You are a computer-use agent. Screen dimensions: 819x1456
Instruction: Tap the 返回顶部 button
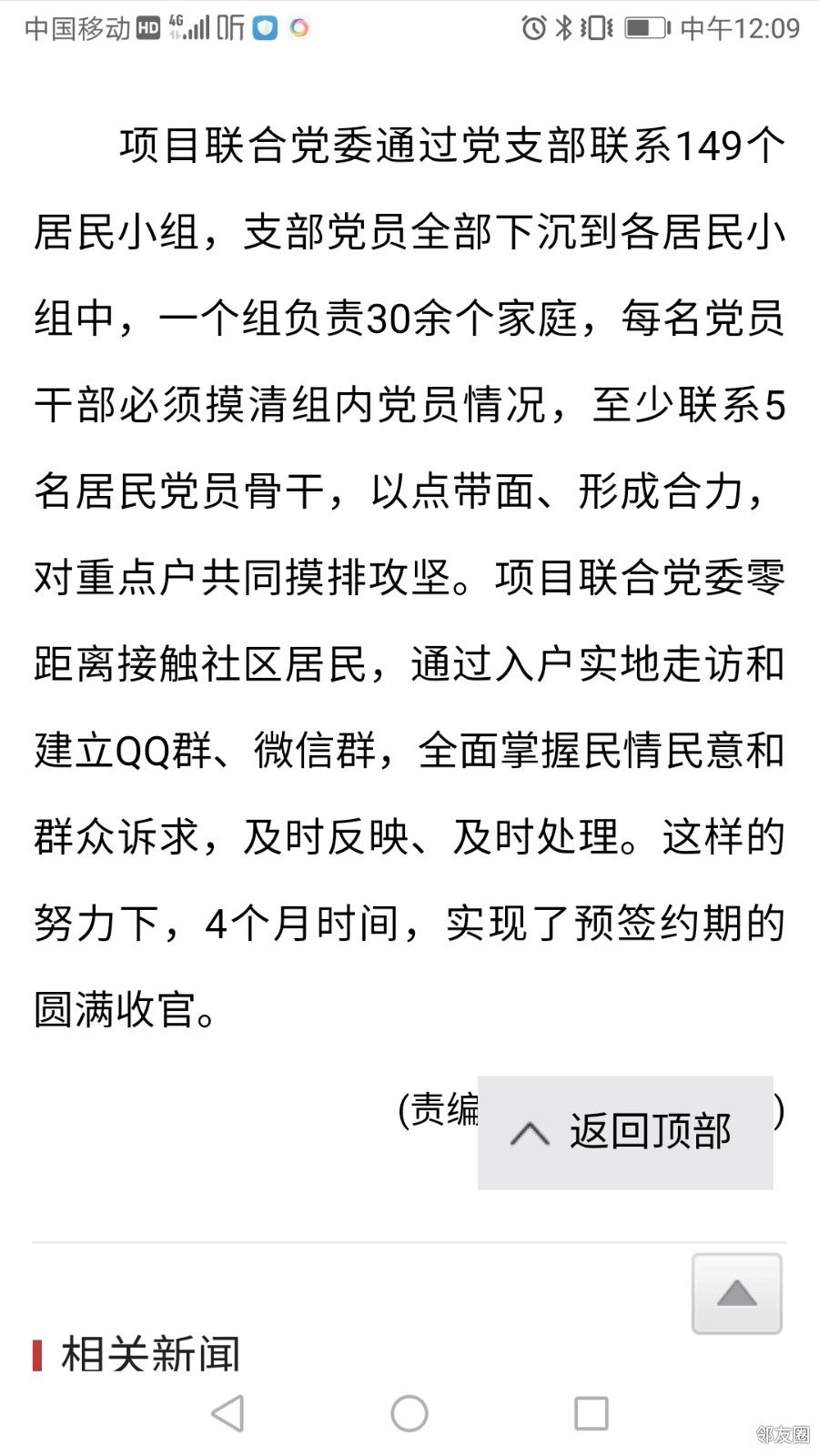[625, 1132]
